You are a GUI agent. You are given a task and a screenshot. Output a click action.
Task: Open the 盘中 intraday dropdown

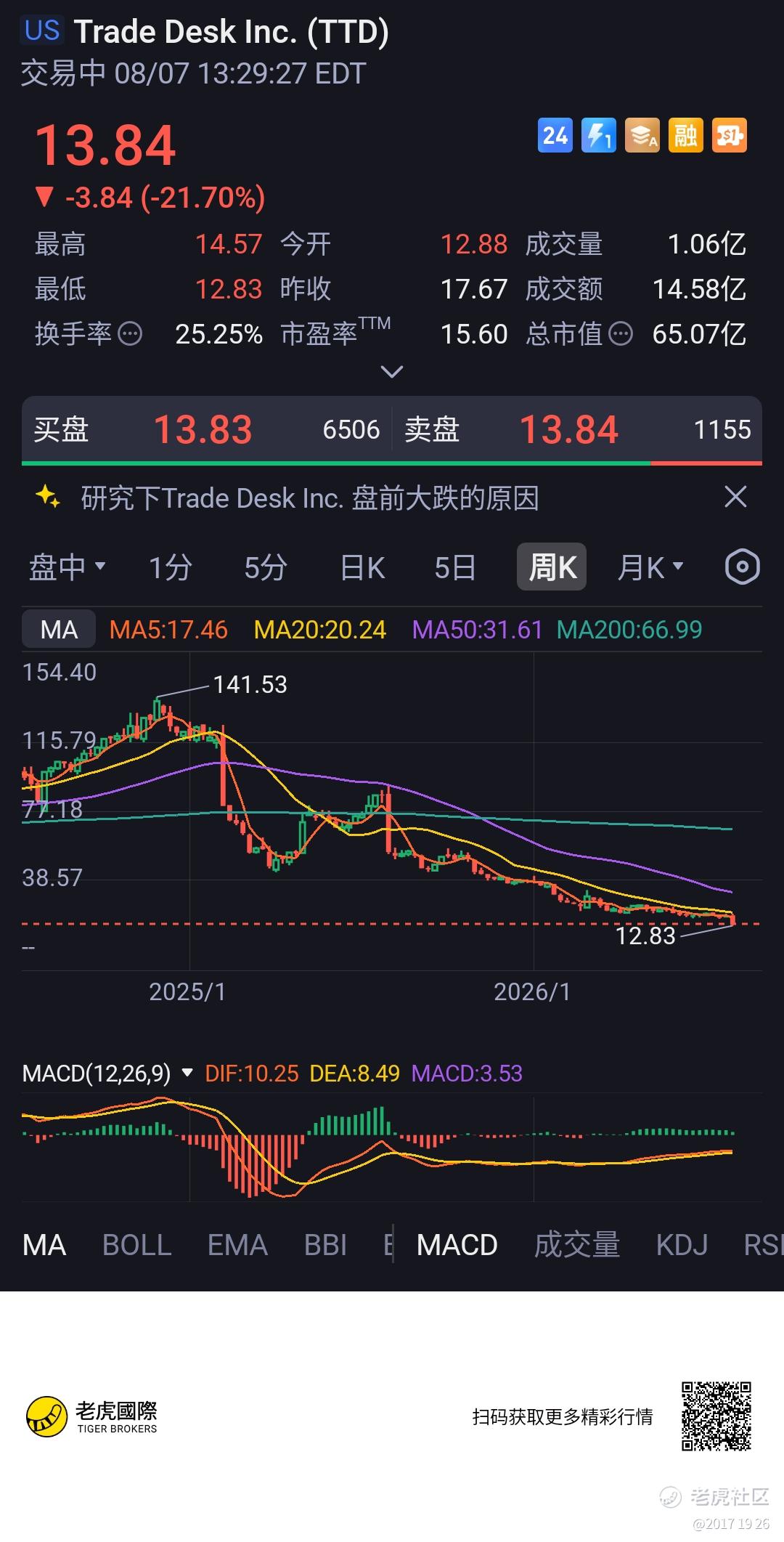(67, 567)
